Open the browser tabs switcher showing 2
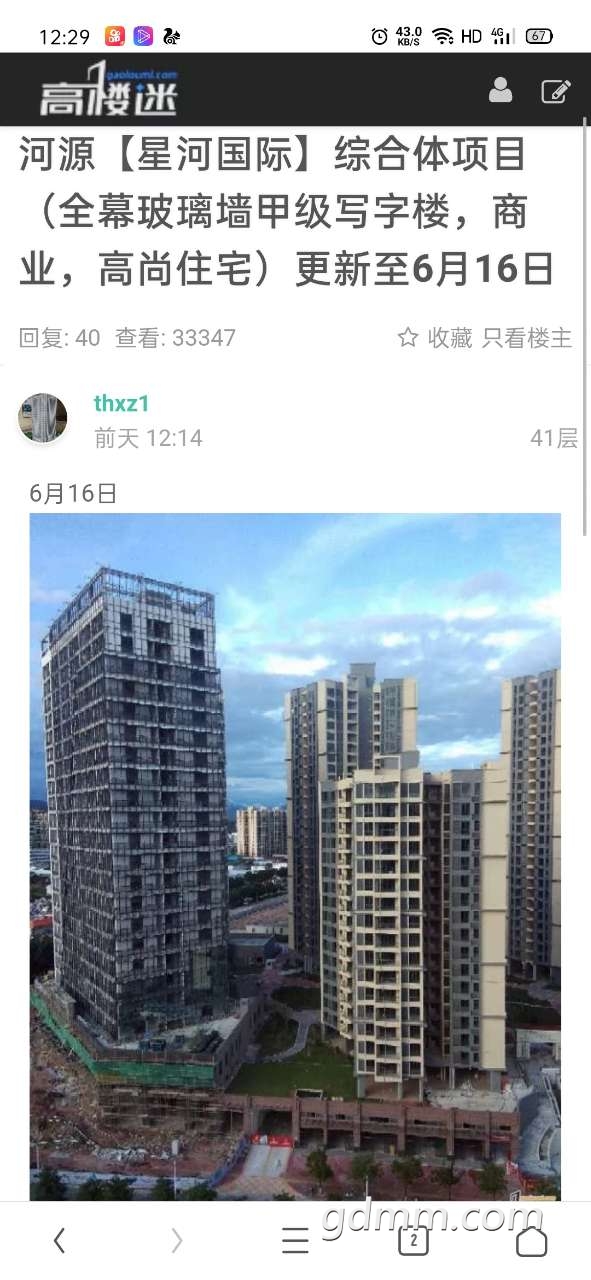 tap(413, 1241)
